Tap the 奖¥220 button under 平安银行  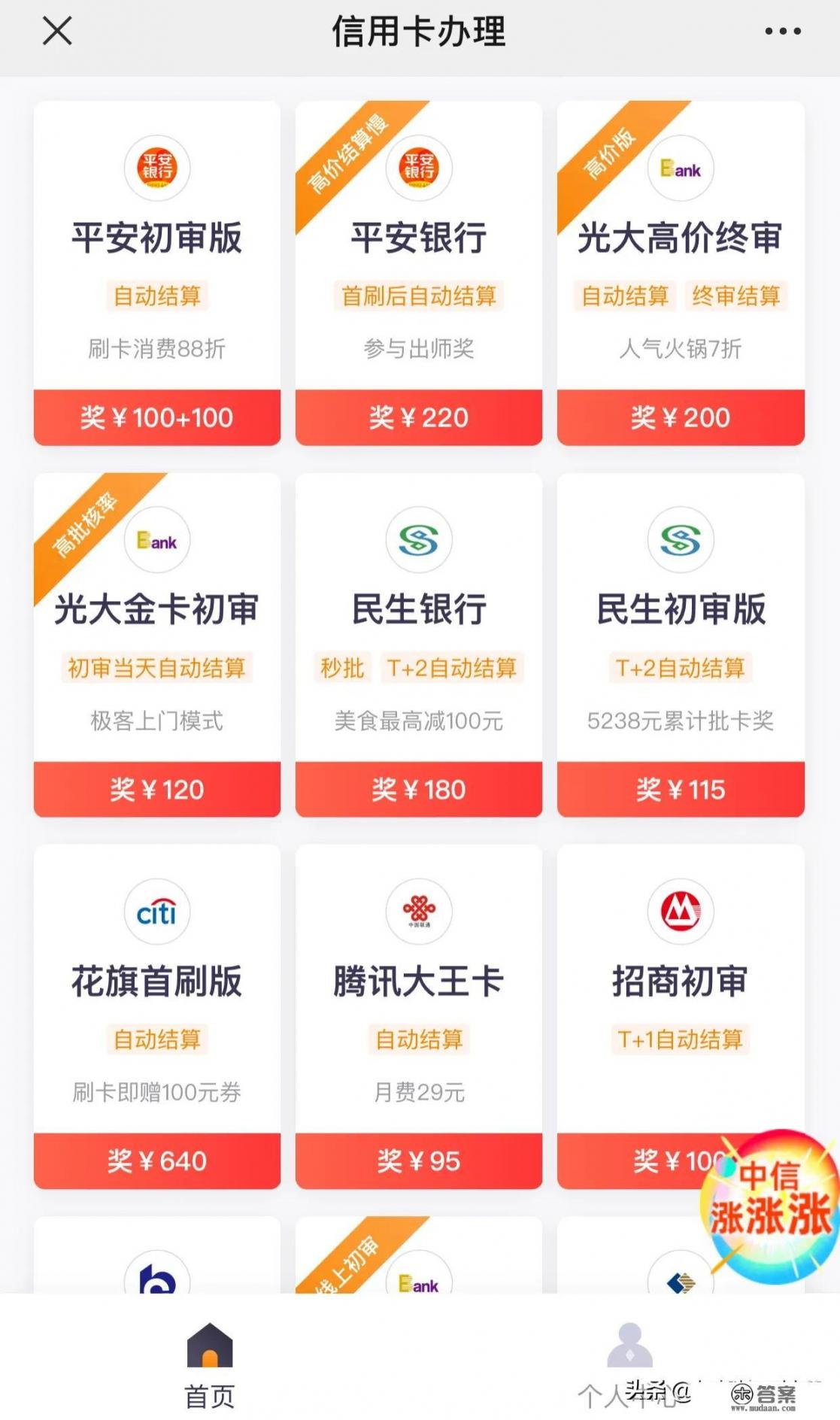[419, 418]
